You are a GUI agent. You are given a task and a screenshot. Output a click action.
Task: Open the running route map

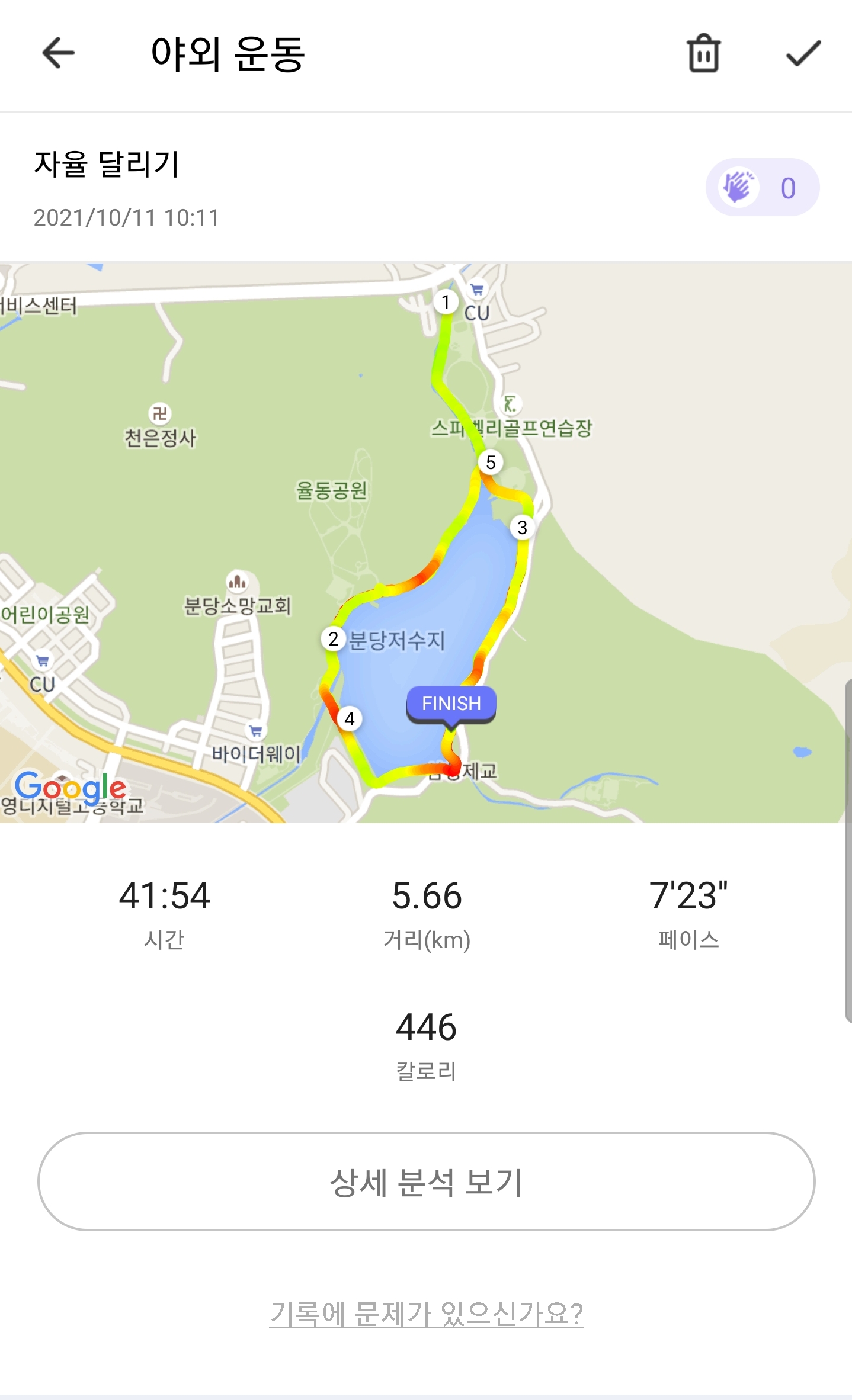click(425, 542)
